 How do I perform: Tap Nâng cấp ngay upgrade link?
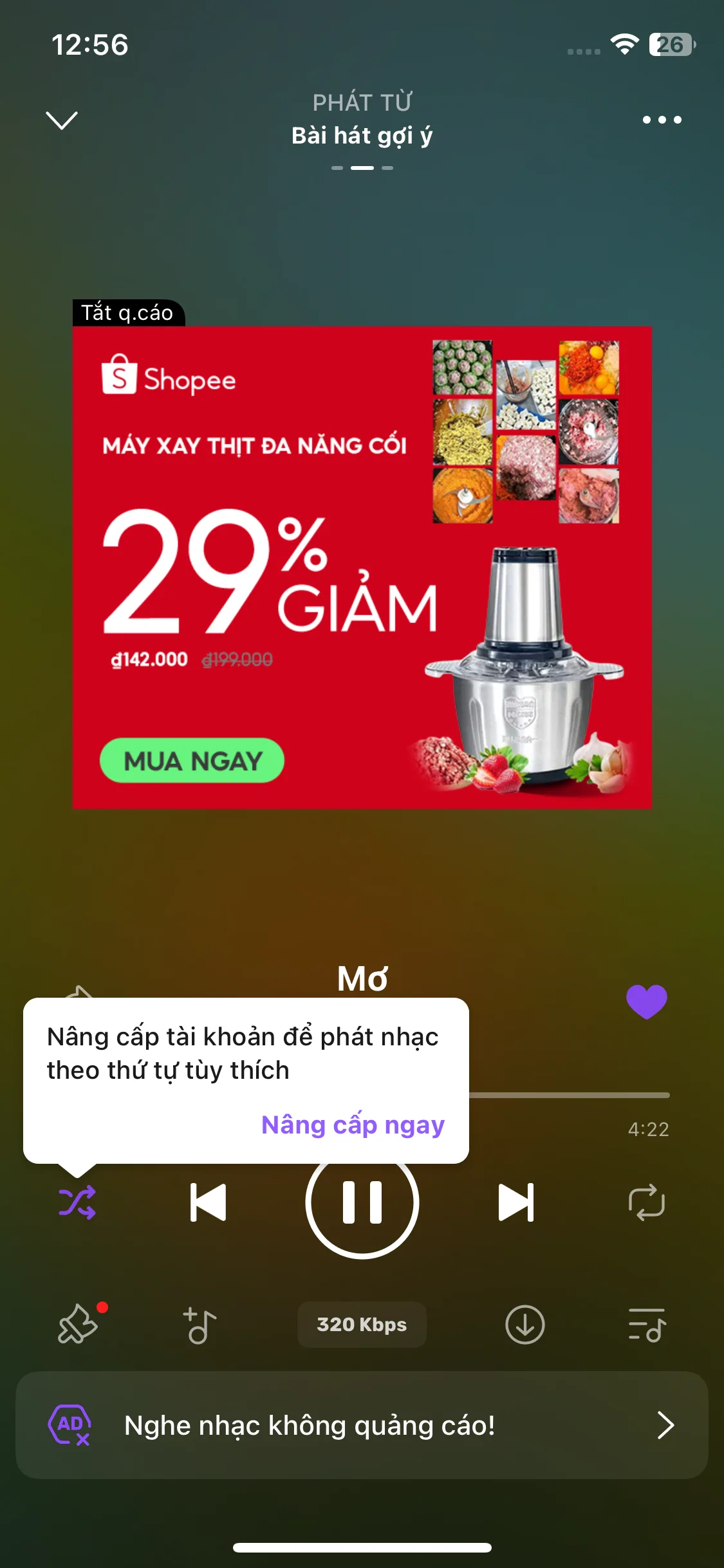[x=353, y=1125]
